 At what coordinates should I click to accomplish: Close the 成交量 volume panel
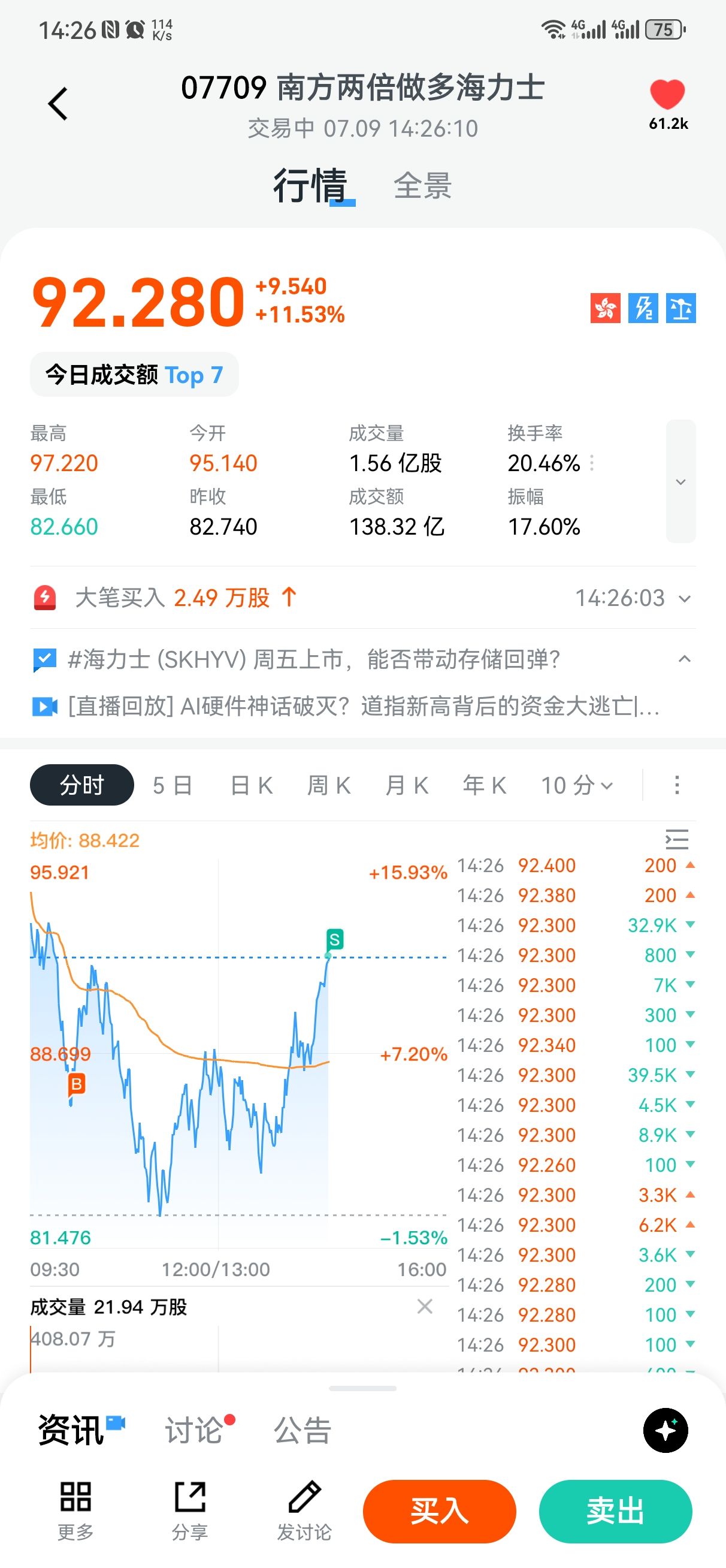point(425,1306)
